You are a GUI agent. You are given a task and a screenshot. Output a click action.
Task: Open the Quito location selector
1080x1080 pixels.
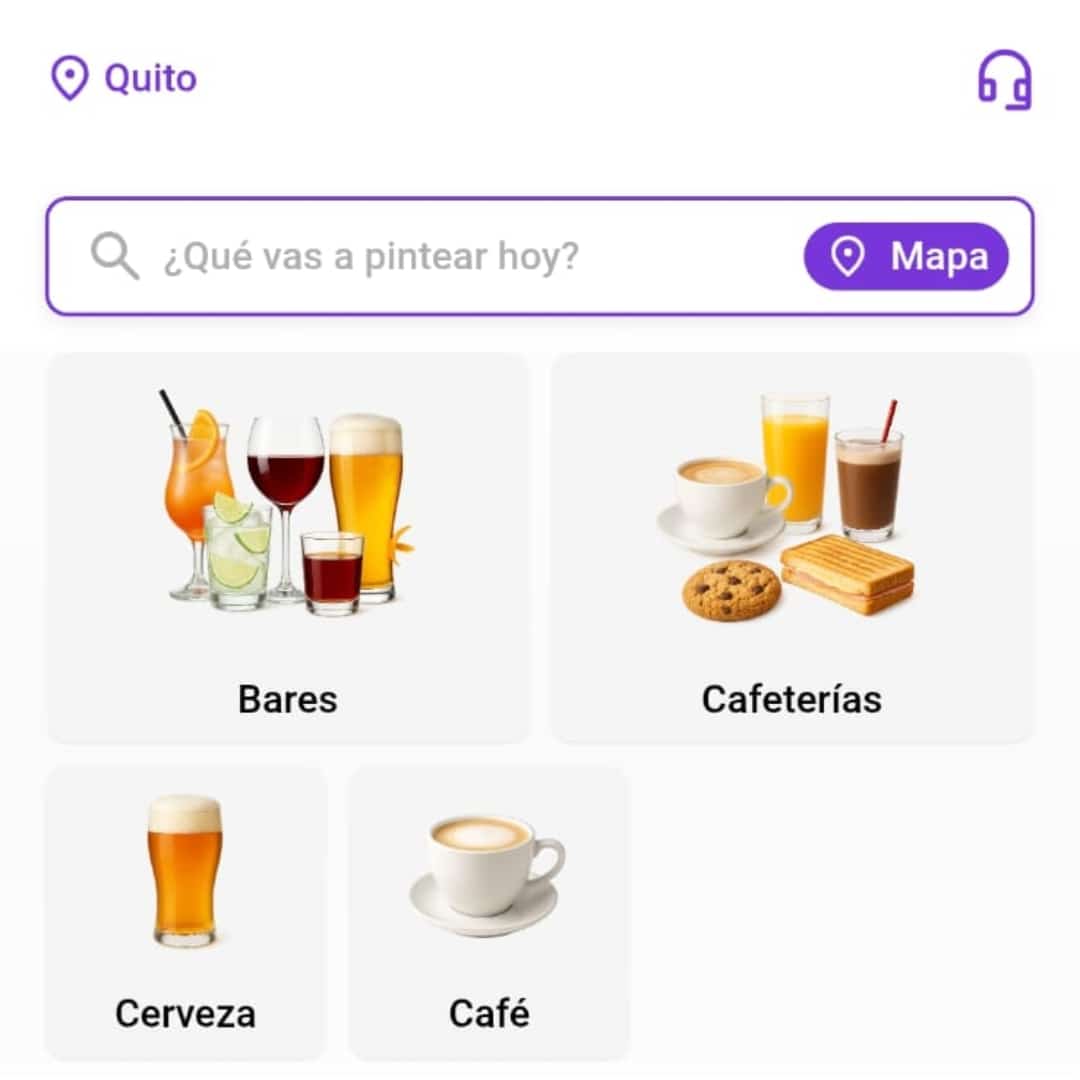click(125, 78)
